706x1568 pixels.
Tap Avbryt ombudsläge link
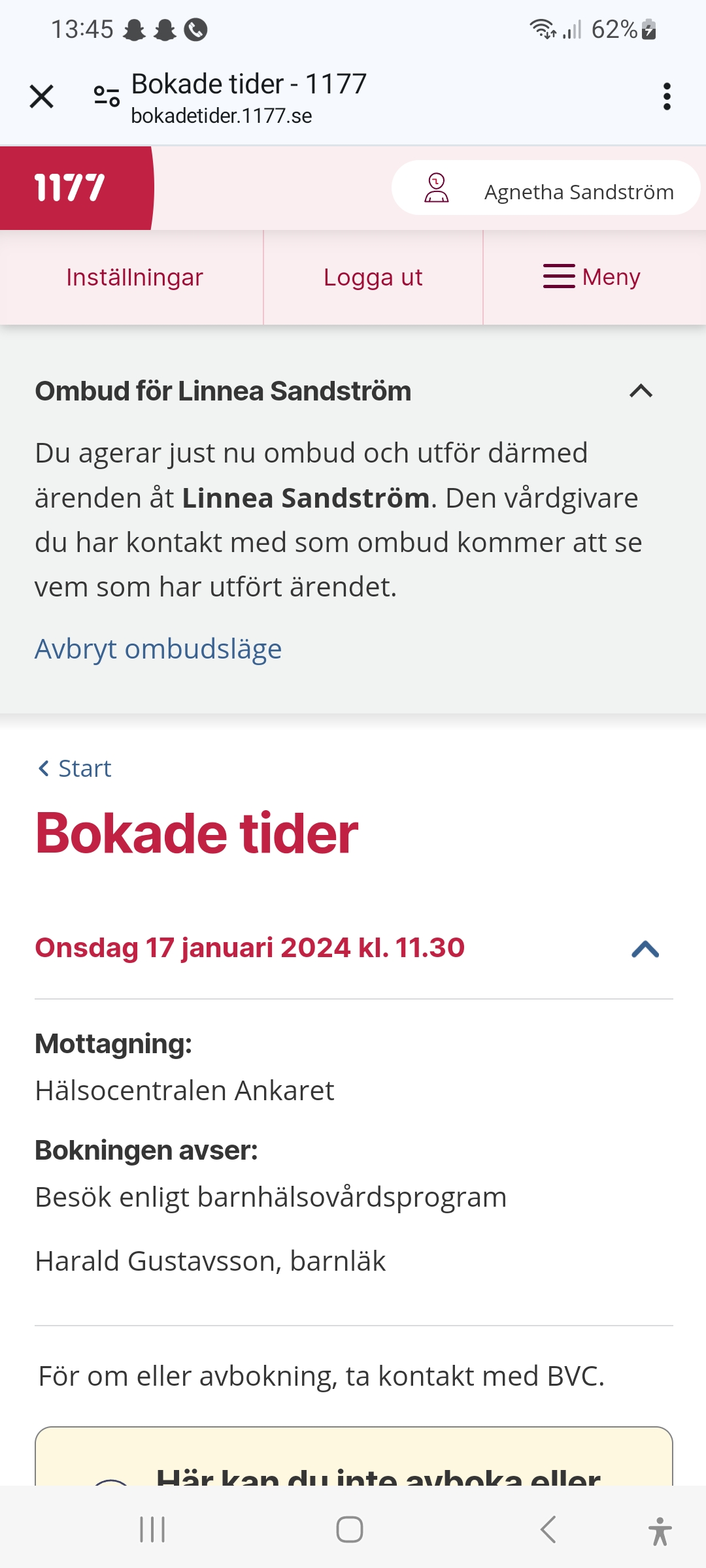pos(158,649)
